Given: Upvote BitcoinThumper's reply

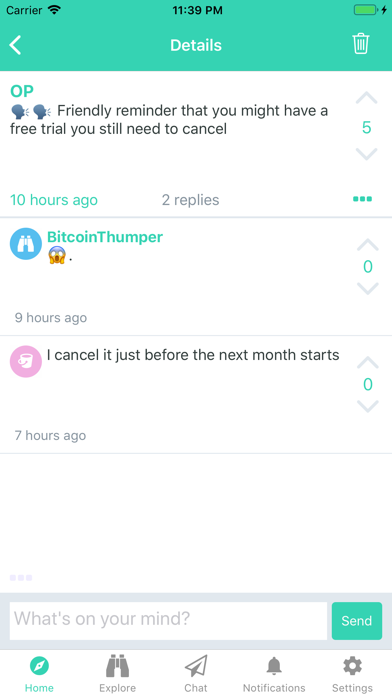Looking at the screenshot, I should coord(368,245).
